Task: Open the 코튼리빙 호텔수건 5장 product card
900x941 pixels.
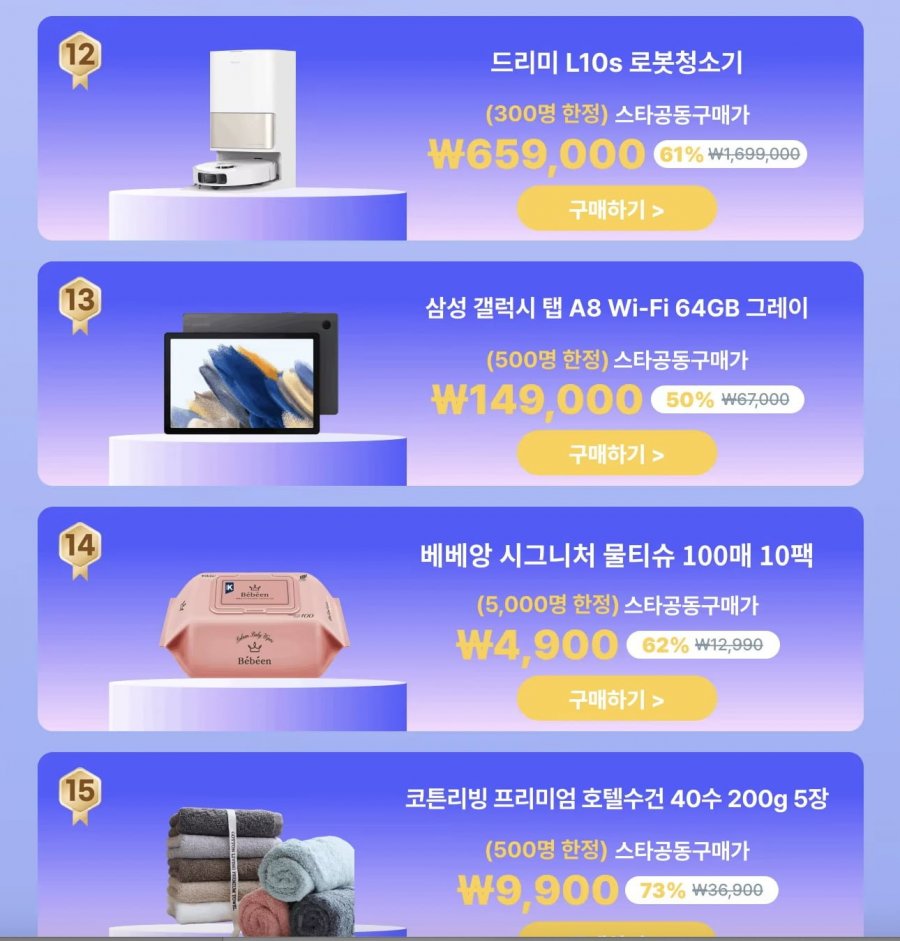Action: 616,800
